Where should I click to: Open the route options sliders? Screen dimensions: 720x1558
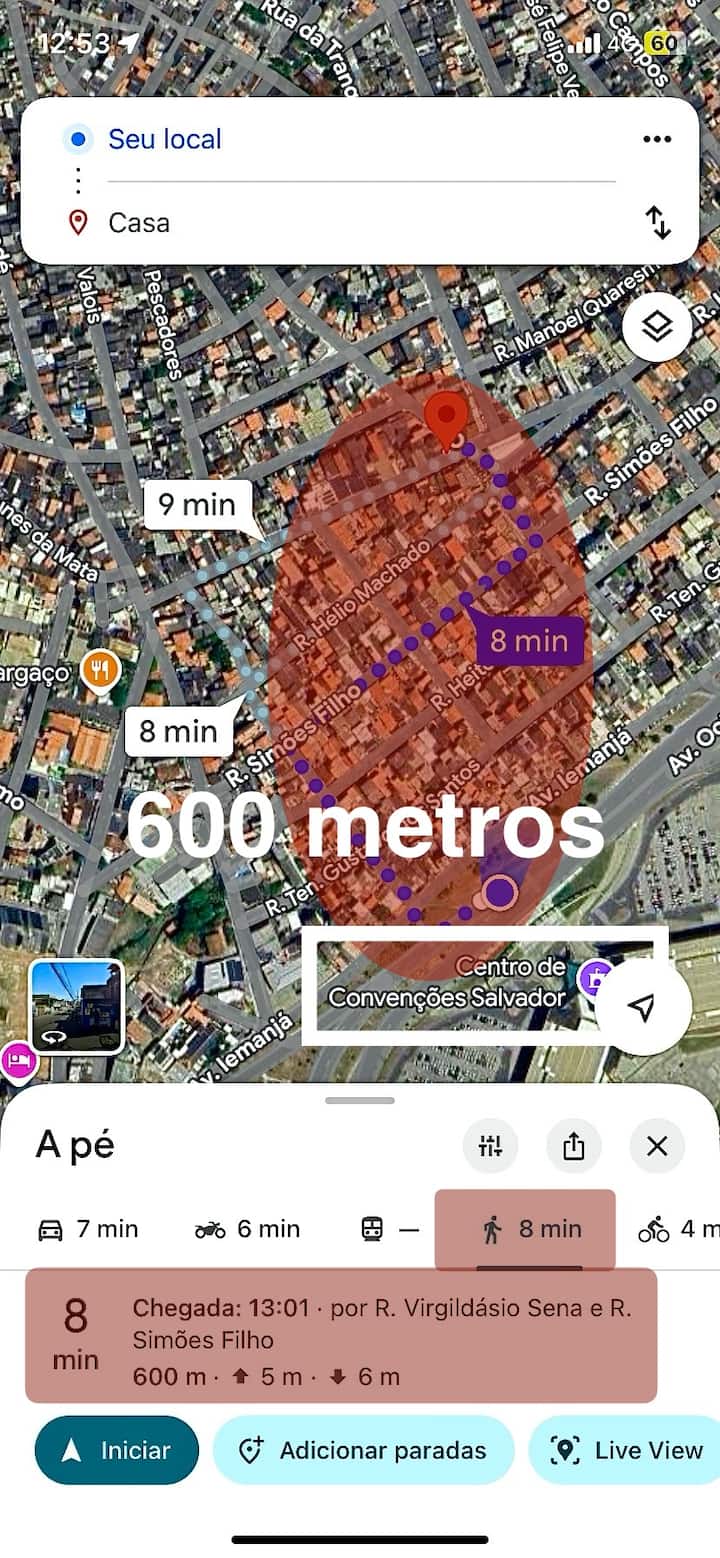(x=490, y=1146)
